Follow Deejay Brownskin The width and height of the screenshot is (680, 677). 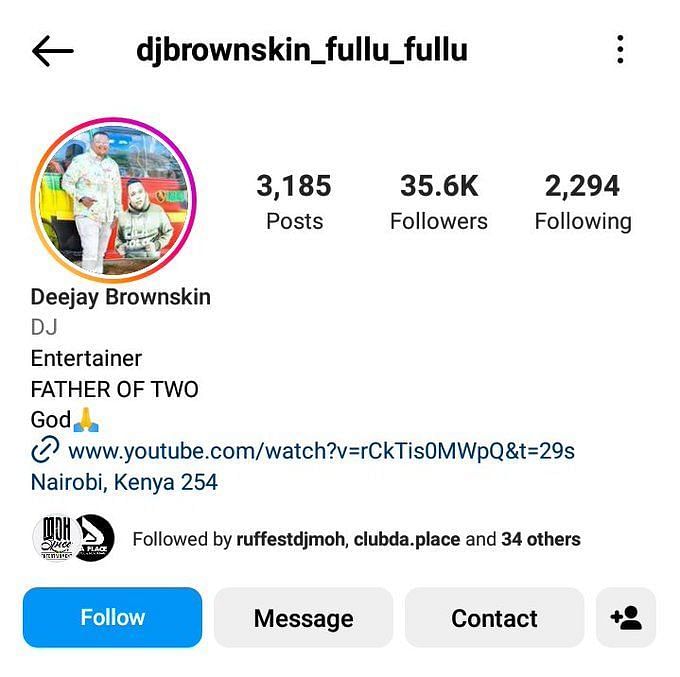pyautogui.click(x=112, y=617)
